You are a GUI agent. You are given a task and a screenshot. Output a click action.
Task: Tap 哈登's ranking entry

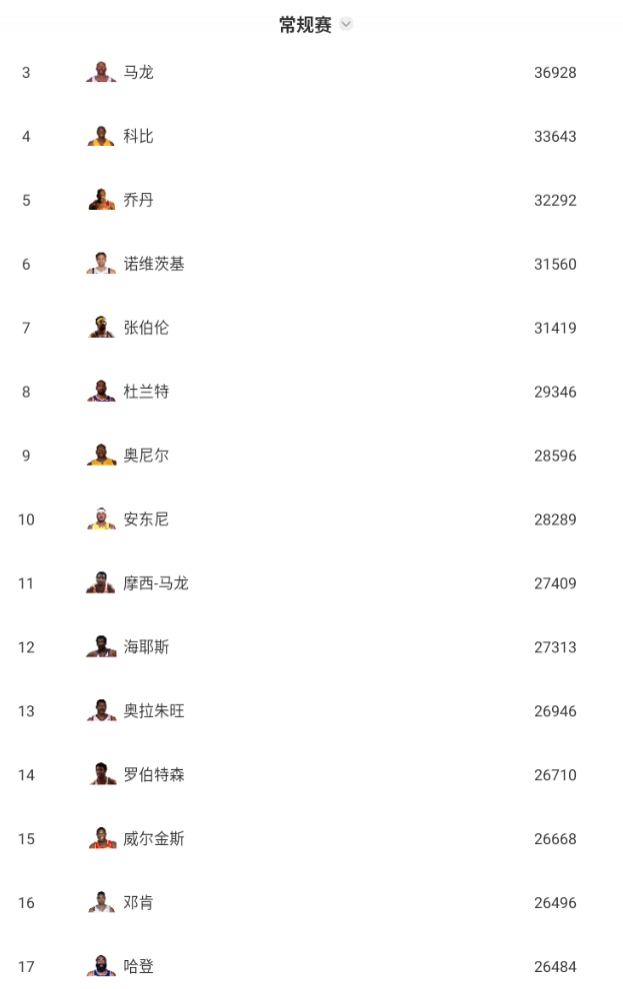coord(139,967)
